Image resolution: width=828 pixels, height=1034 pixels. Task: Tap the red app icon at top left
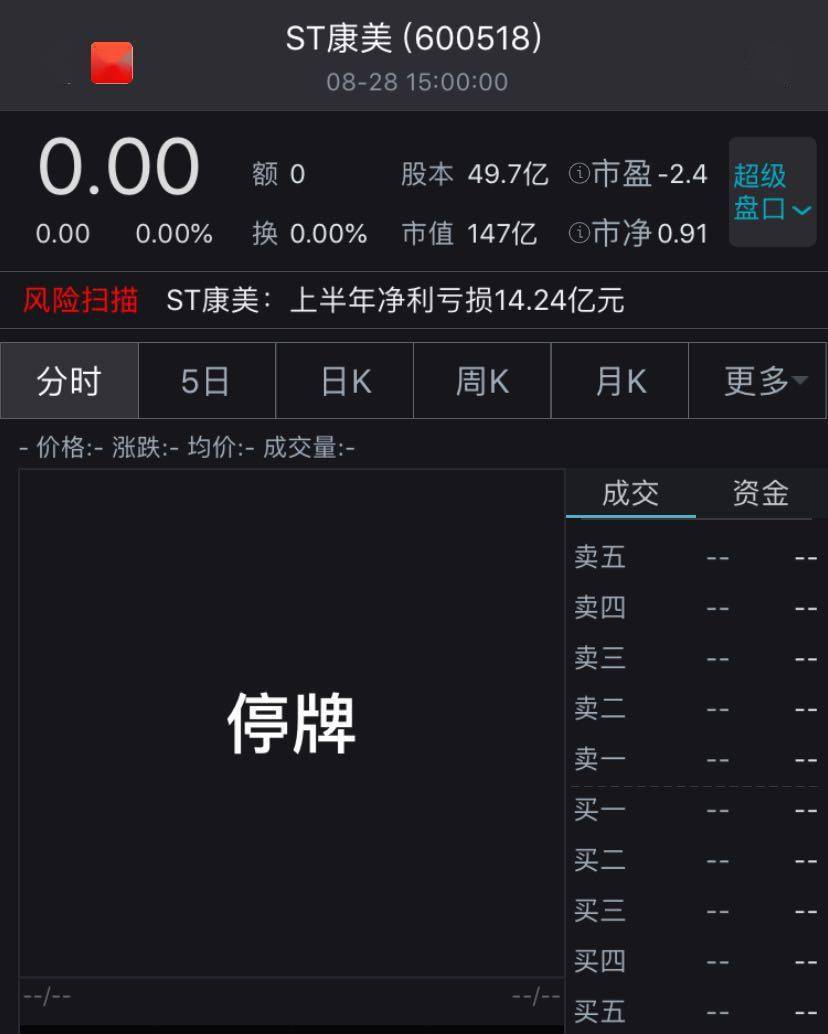pos(109,63)
